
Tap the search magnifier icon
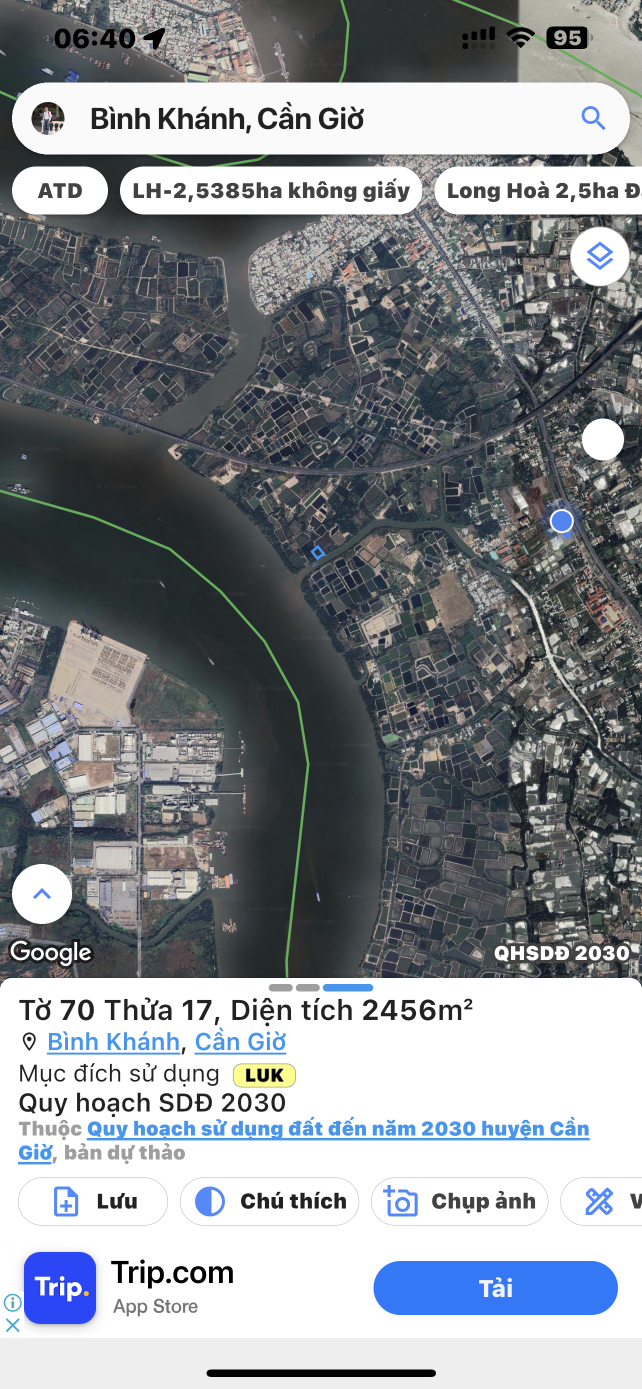click(593, 119)
